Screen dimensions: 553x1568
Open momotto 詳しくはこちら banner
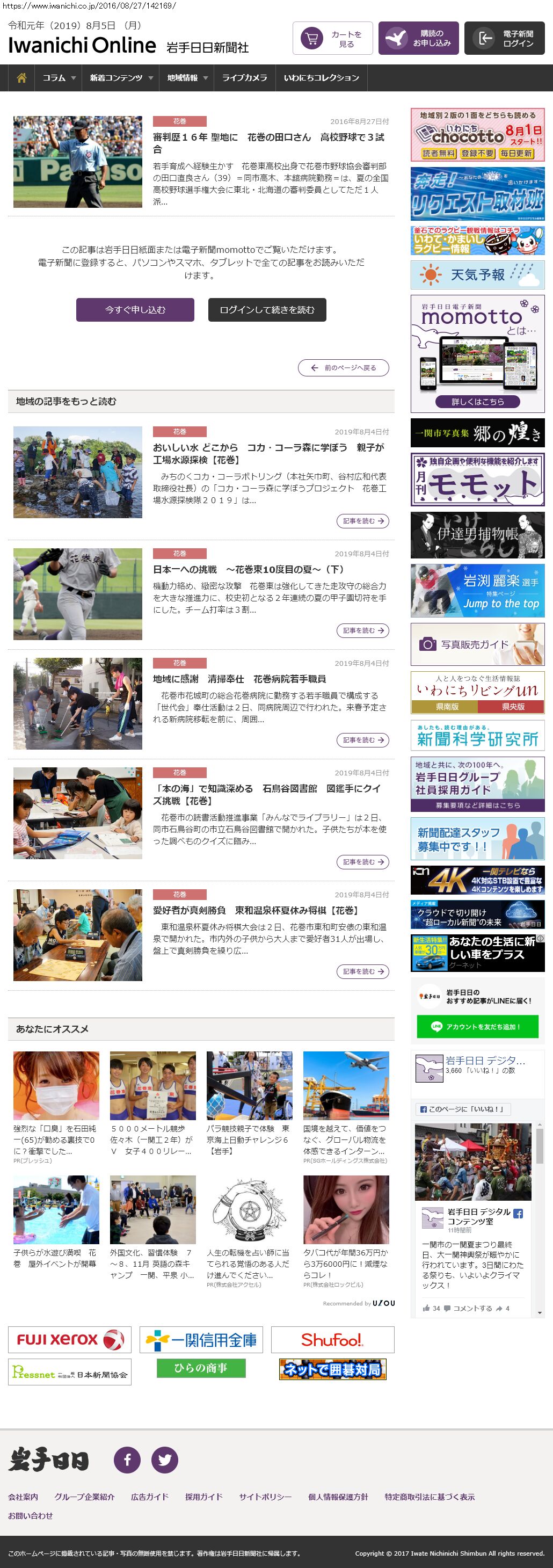tap(477, 402)
